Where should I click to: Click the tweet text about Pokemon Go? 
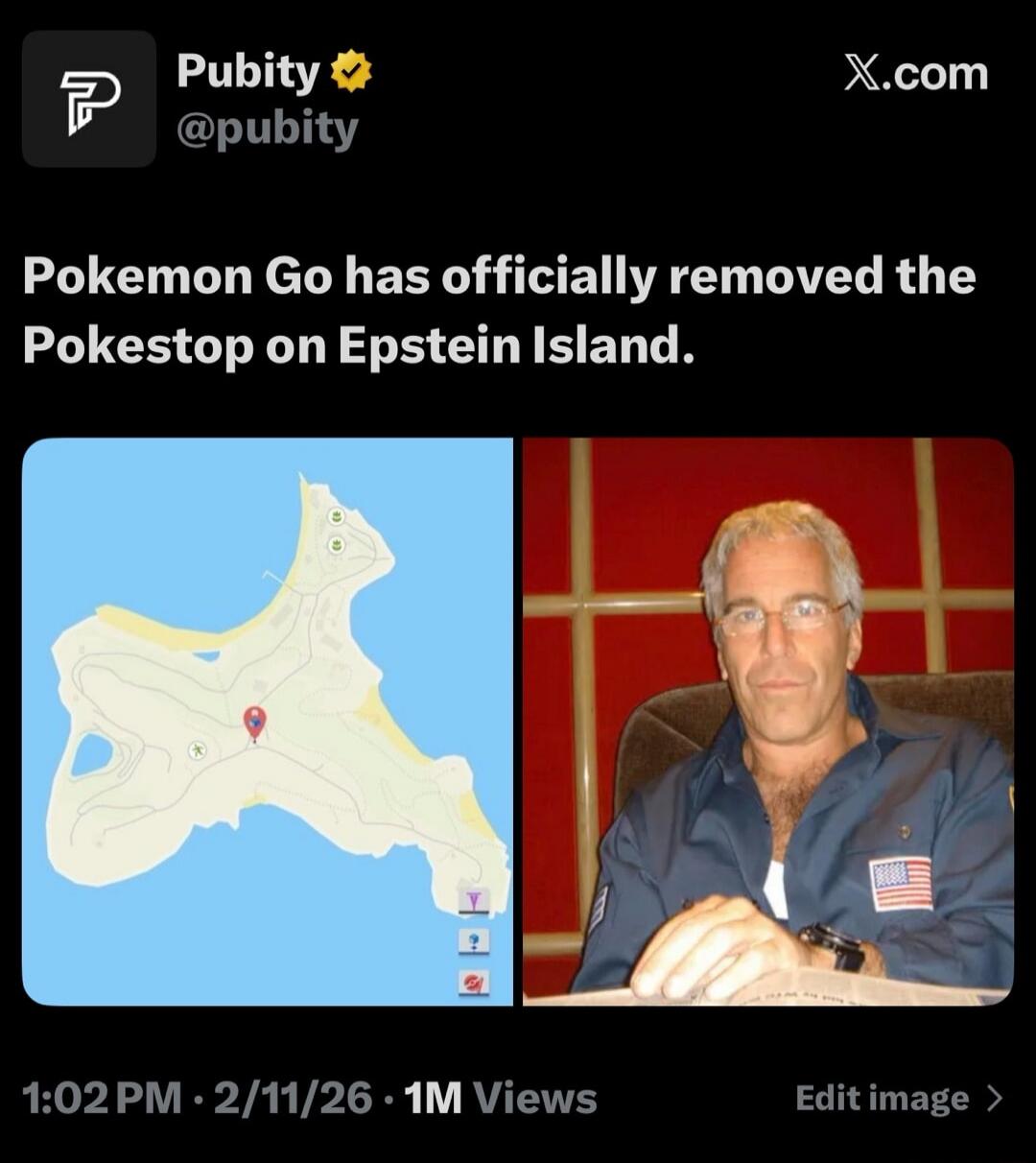499,307
